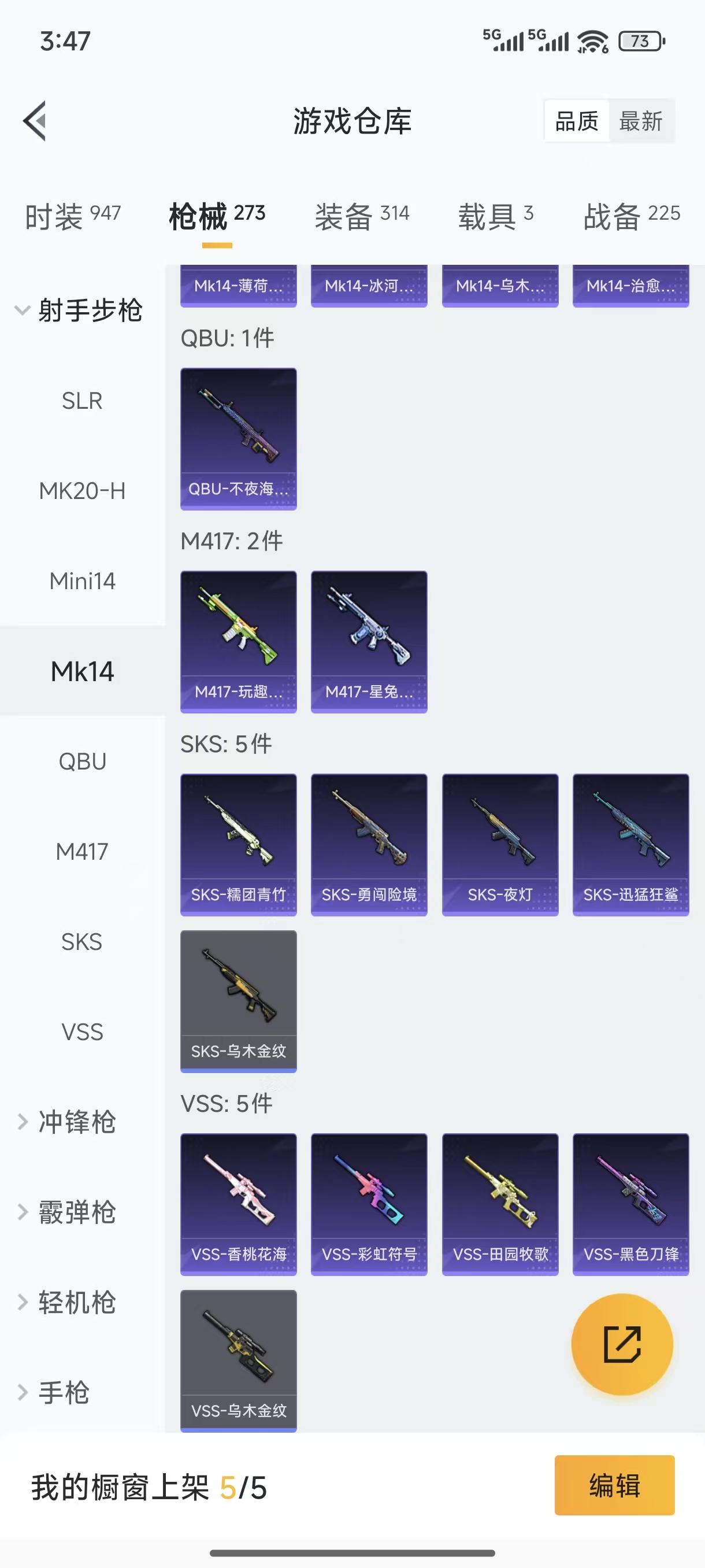View the VSS-香桃花海 skin

coord(238,1206)
